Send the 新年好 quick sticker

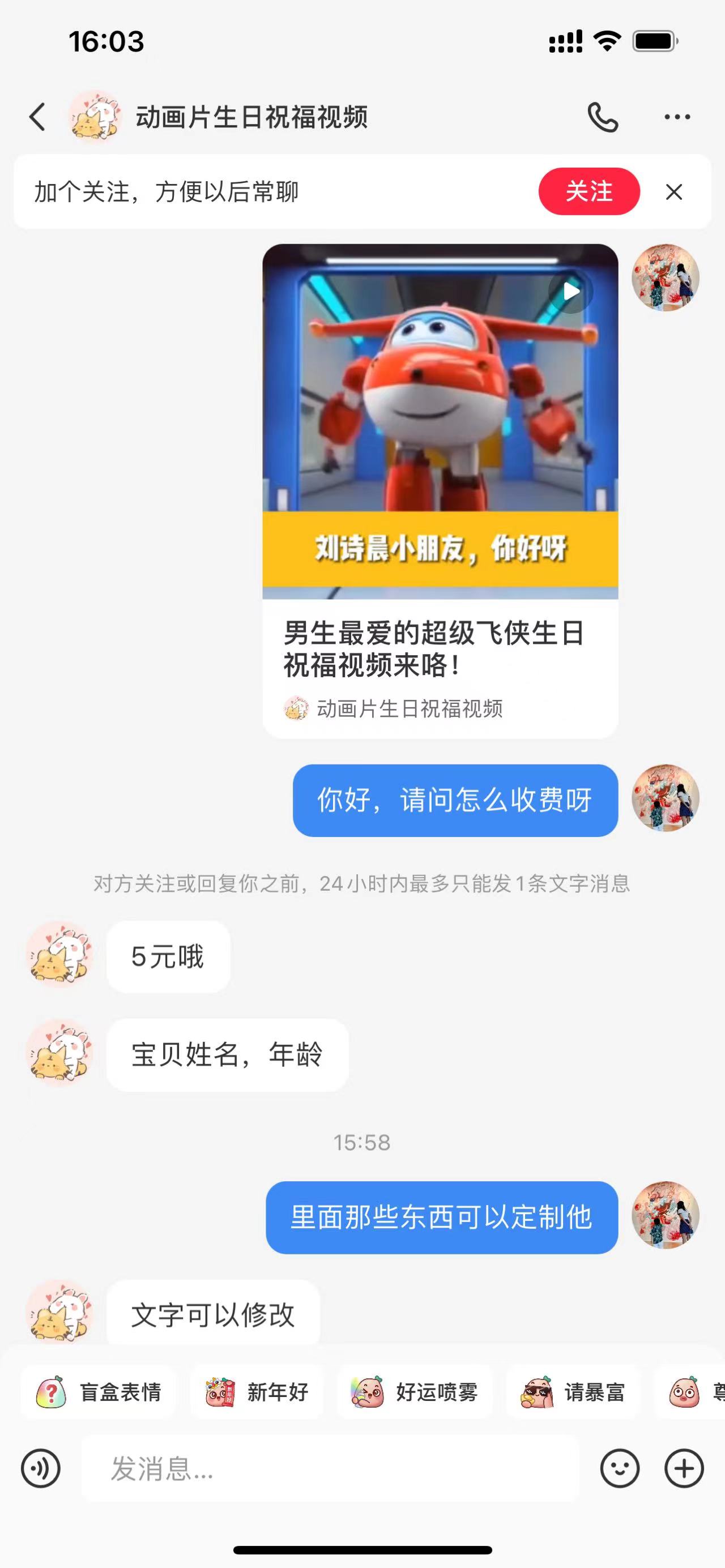256,1391
